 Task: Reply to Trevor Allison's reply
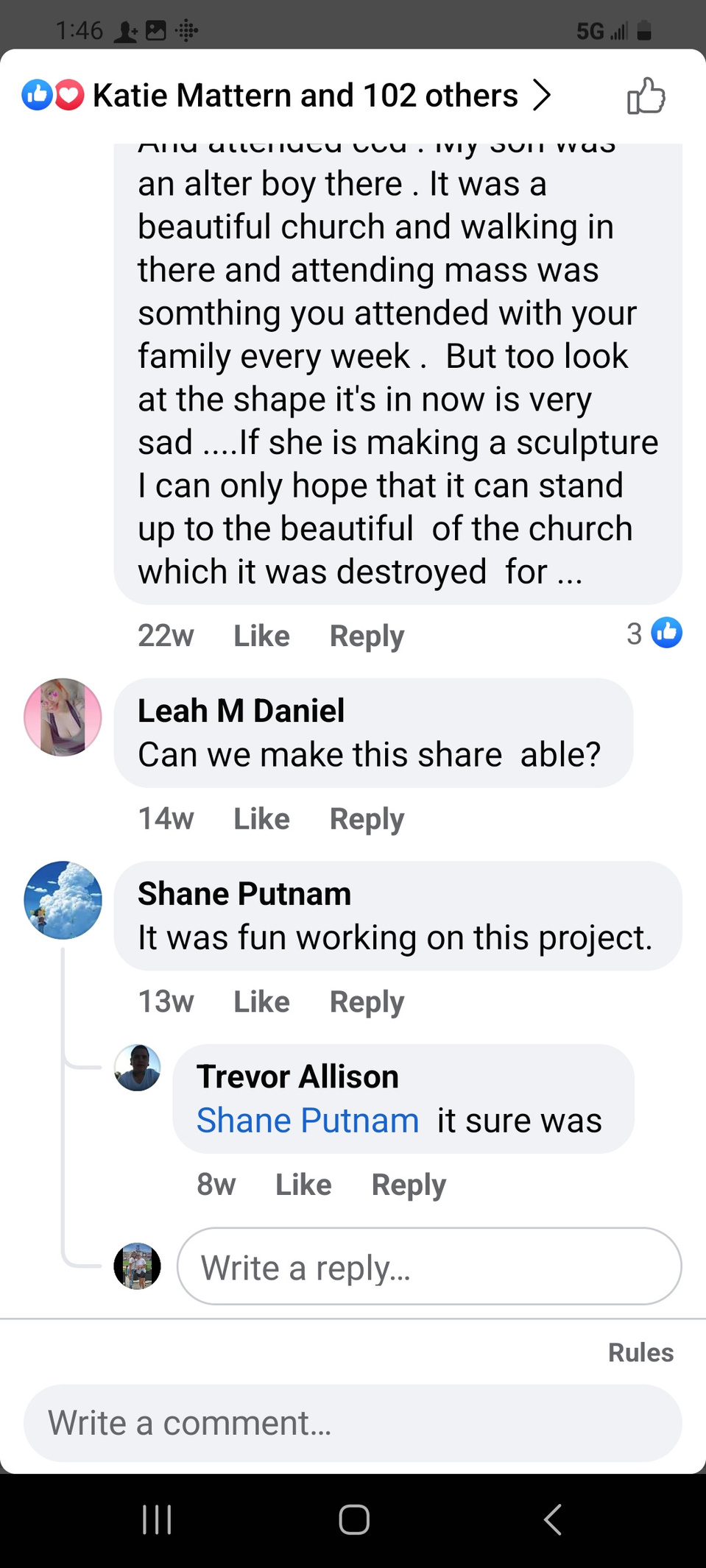409,1185
